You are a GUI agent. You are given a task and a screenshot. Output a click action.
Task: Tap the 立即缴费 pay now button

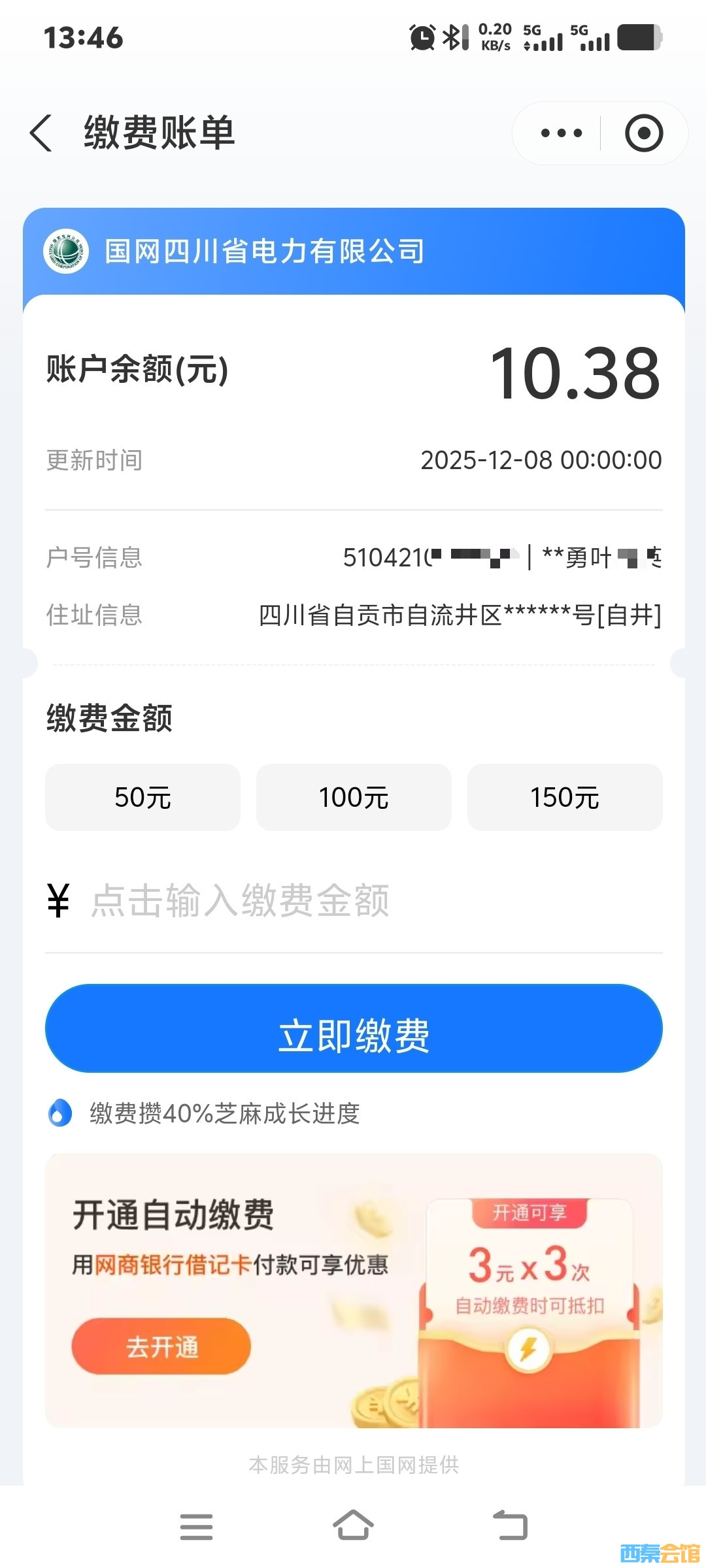(354, 1028)
